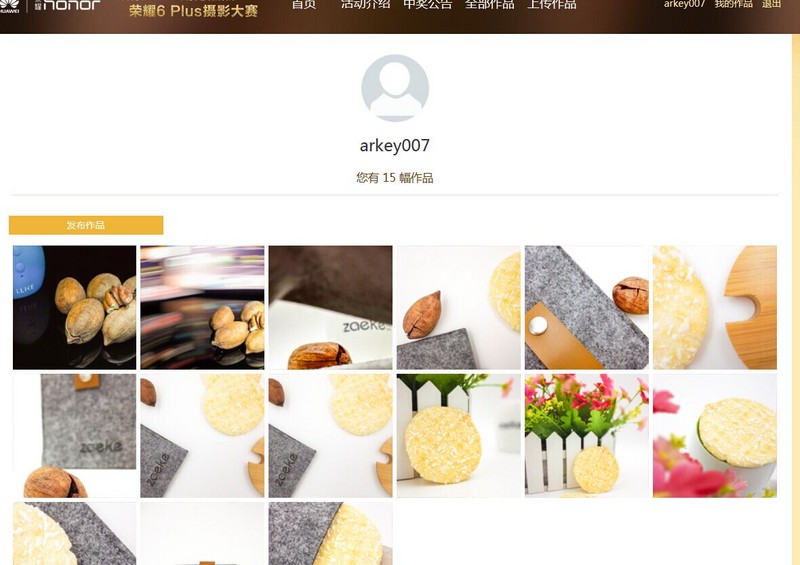Go to the 首页 home page
Screen dimensions: 800x565
click(304, 5)
